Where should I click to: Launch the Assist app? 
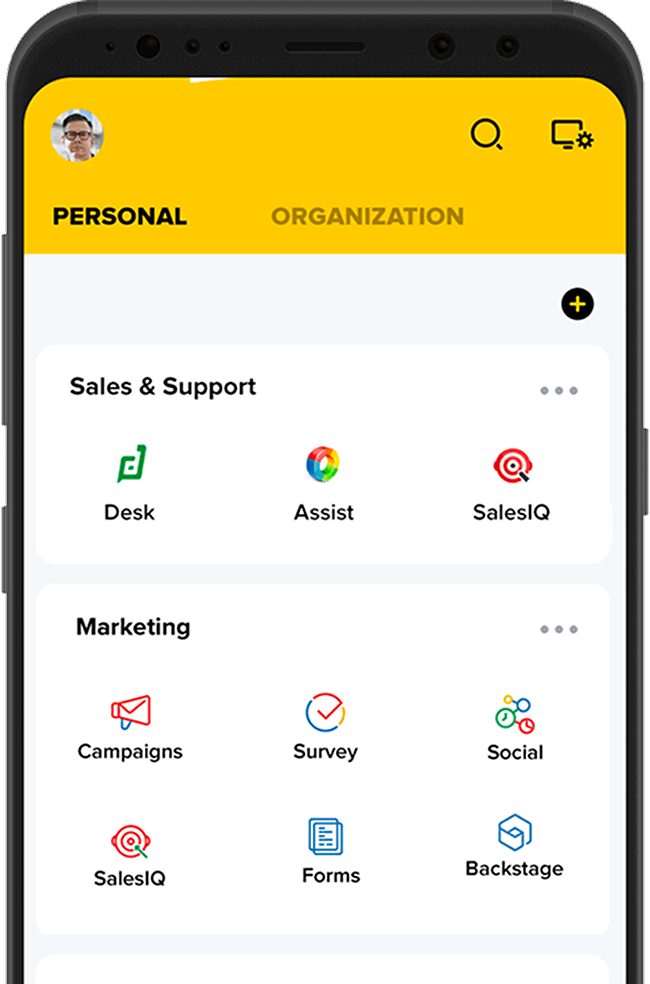[x=323, y=485]
